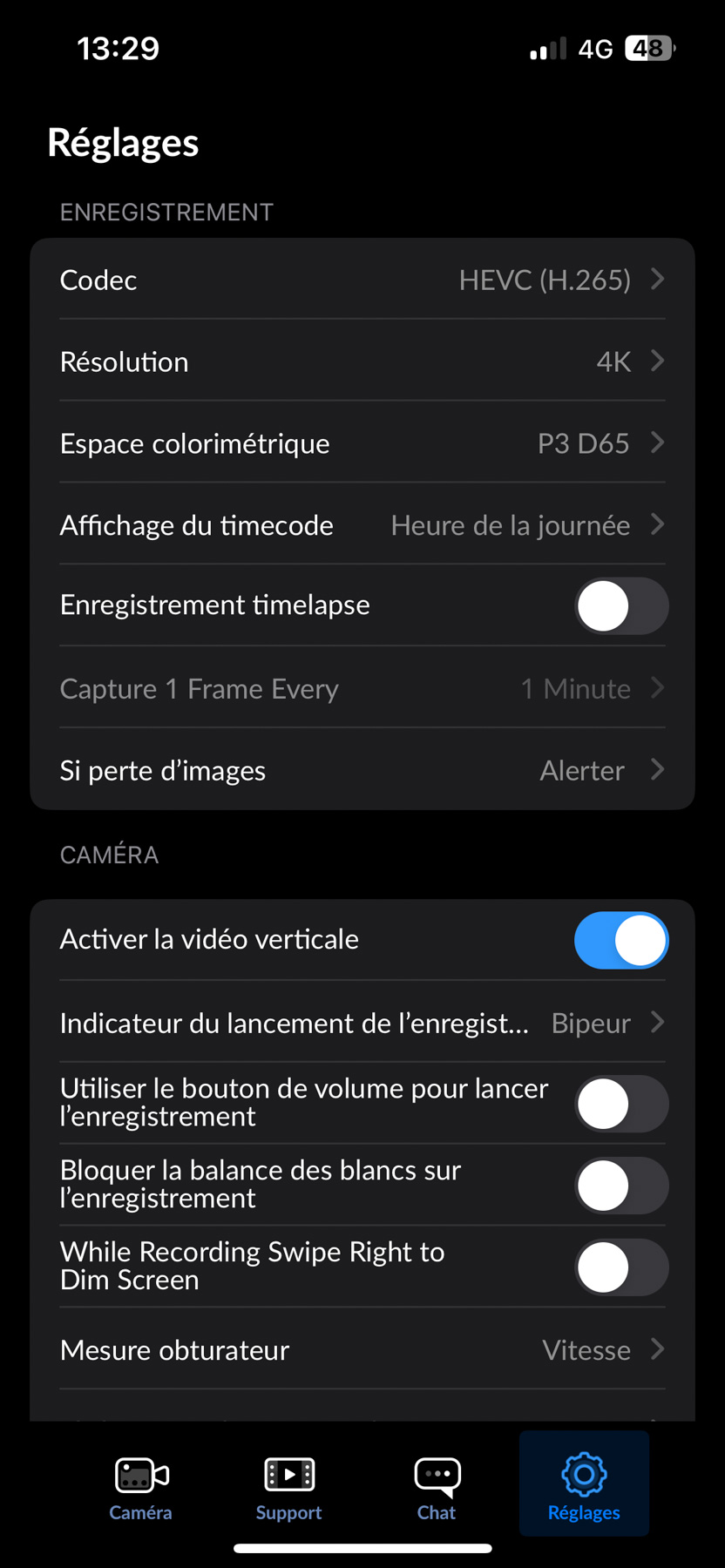Go to the Chat tab
This screenshot has width=725, height=1568.
(x=437, y=1488)
